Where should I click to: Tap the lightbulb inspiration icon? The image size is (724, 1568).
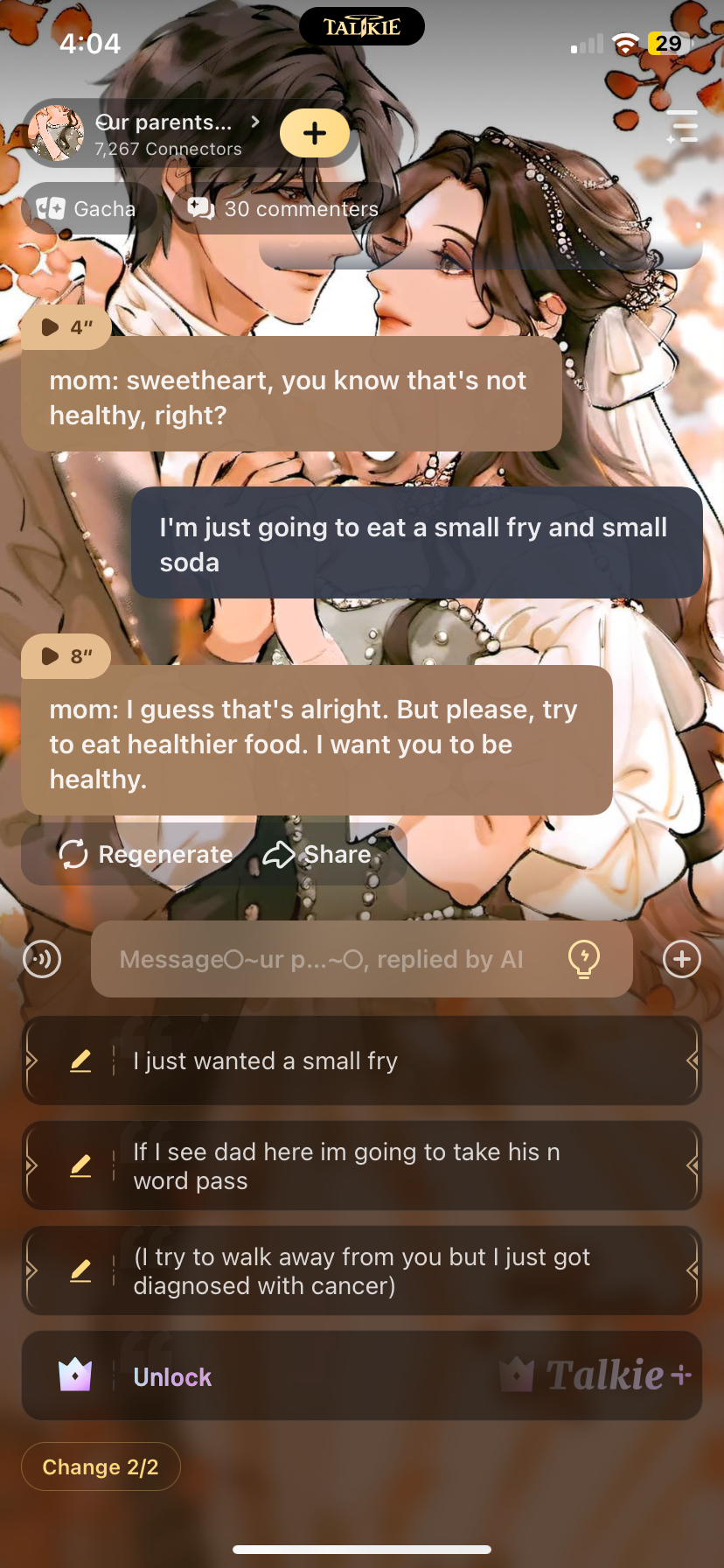click(x=583, y=959)
